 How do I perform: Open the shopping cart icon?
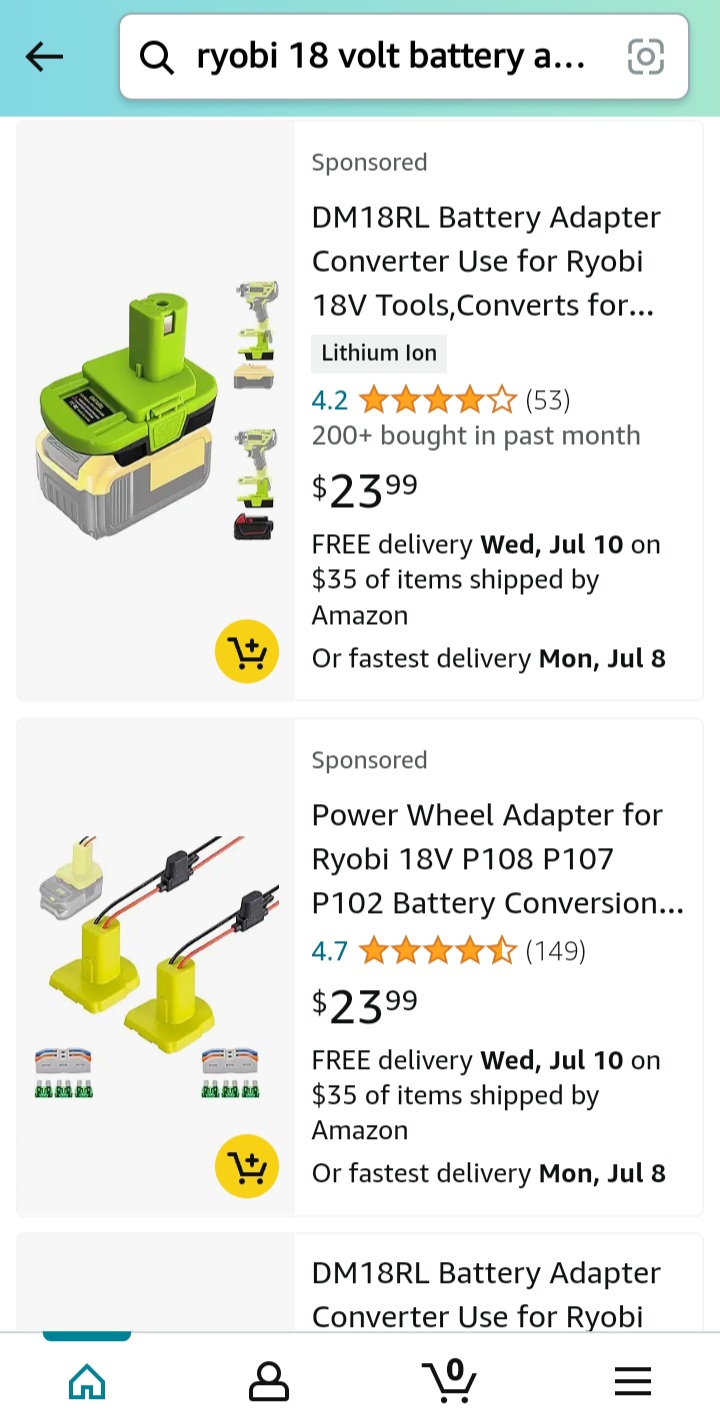pyautogui.click(x=450, y=1381)
